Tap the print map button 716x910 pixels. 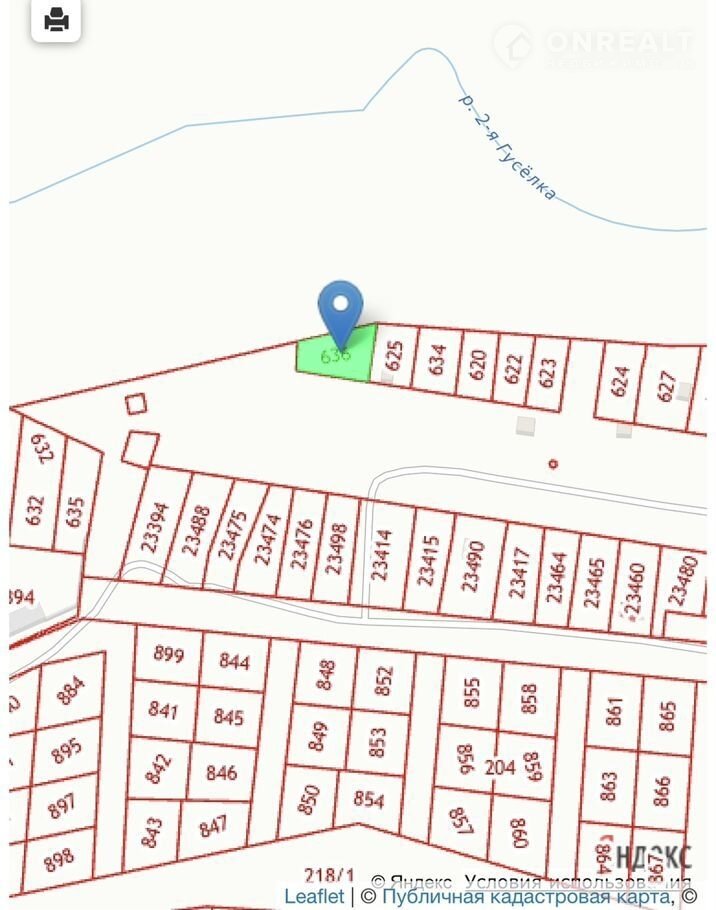pyautogui.click(x=56, y=18)
